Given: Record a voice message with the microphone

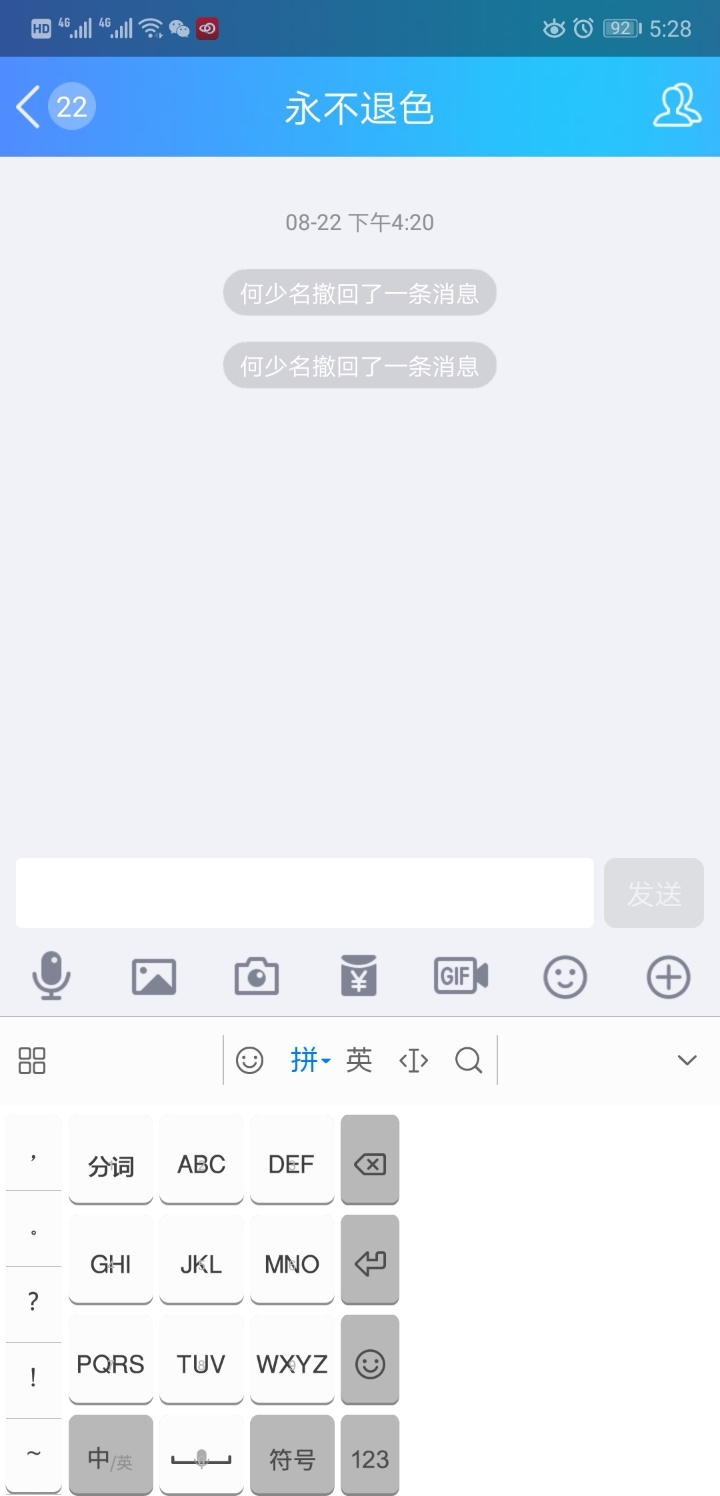Looking at the screenshot, I should point(51,976).
